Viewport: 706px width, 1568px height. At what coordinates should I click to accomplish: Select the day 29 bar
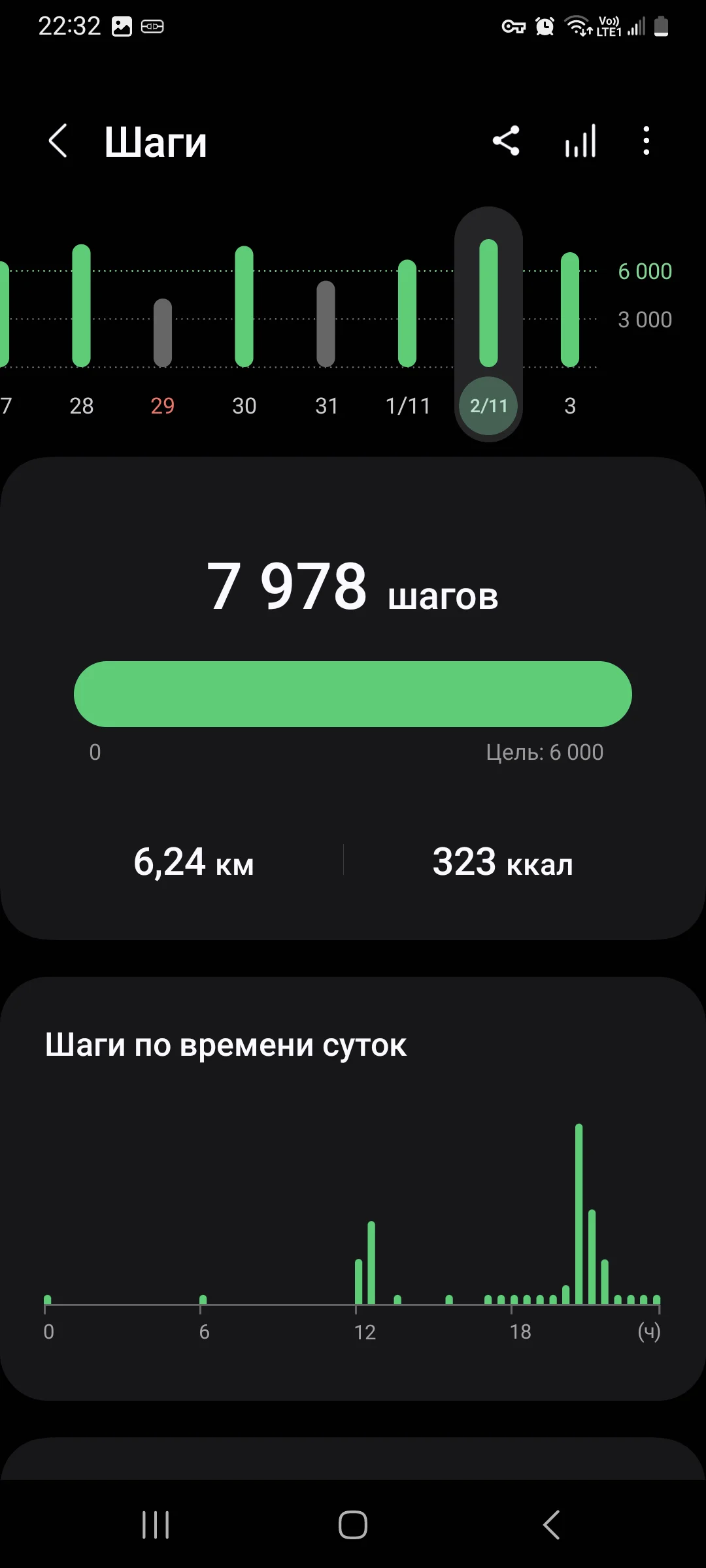coord(163,333)
